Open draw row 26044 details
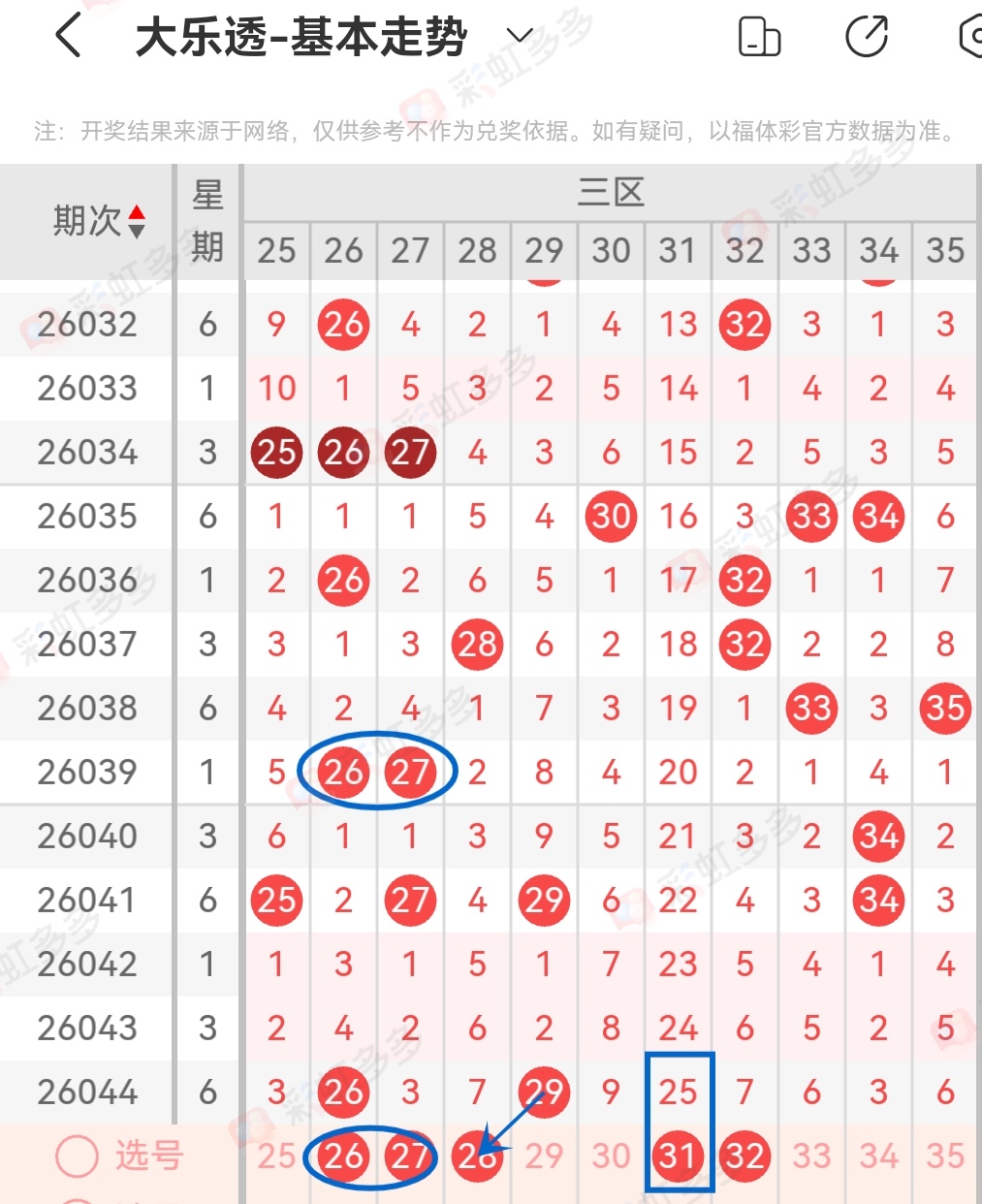 pyautogui.click(x=86, y=1092)
